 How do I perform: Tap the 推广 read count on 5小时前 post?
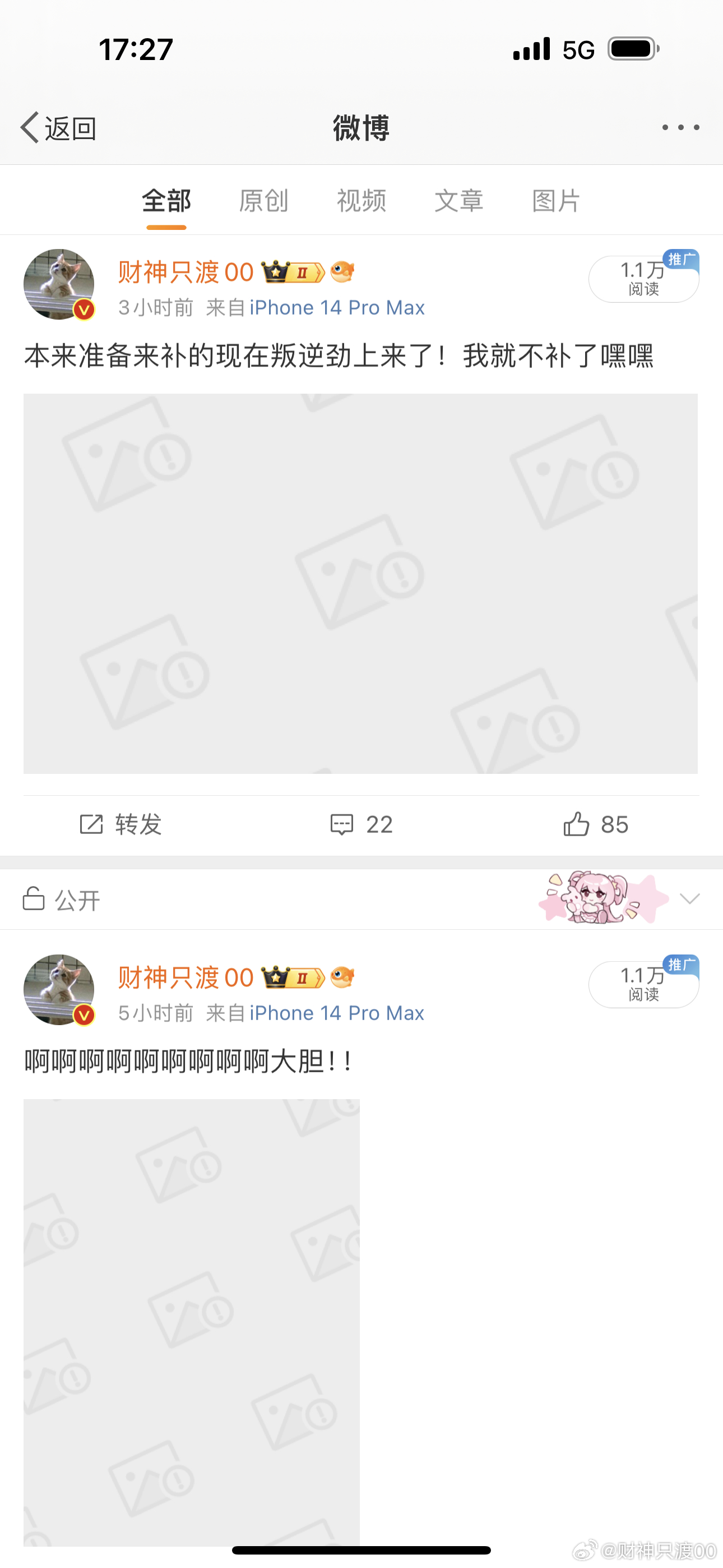(643, 985)
